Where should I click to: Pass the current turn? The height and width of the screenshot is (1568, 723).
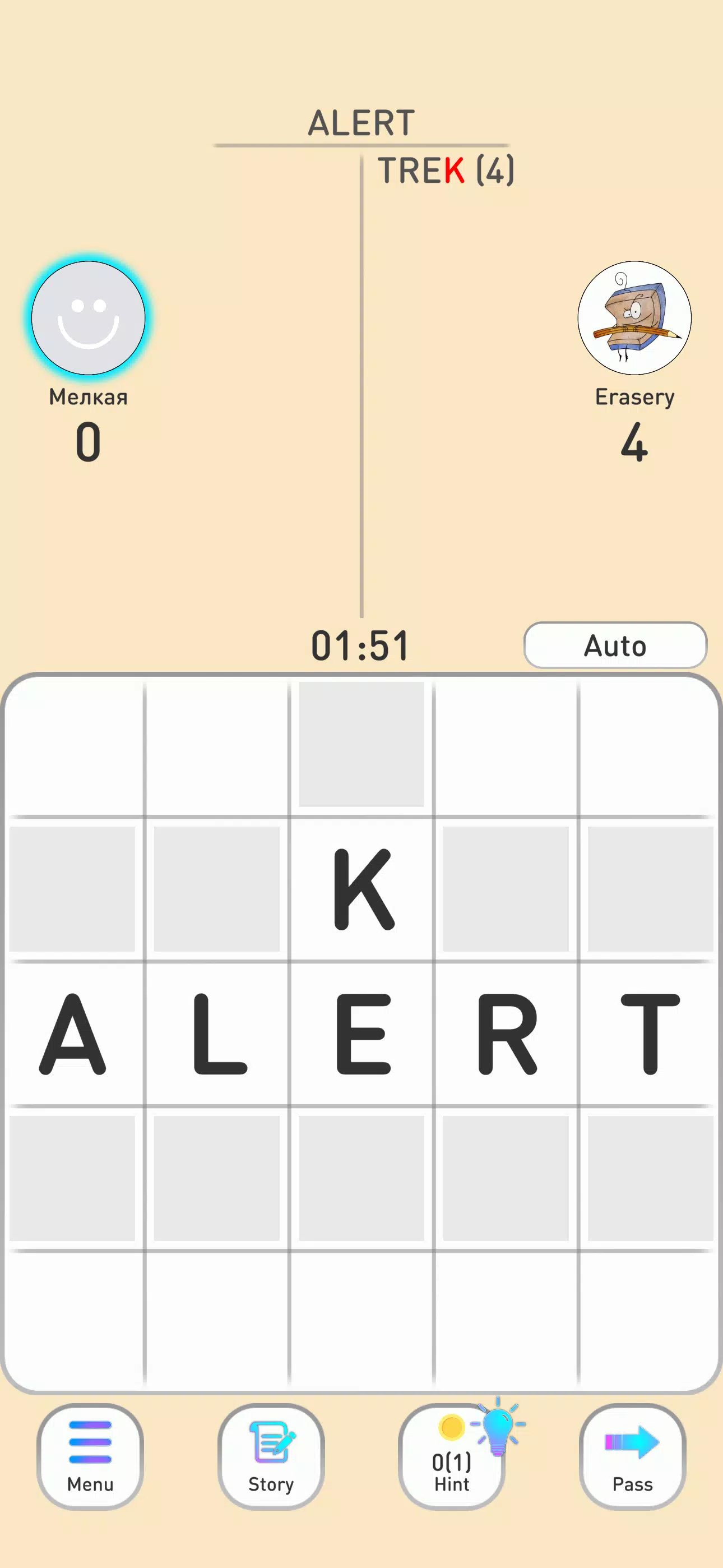click(632, 1456)
